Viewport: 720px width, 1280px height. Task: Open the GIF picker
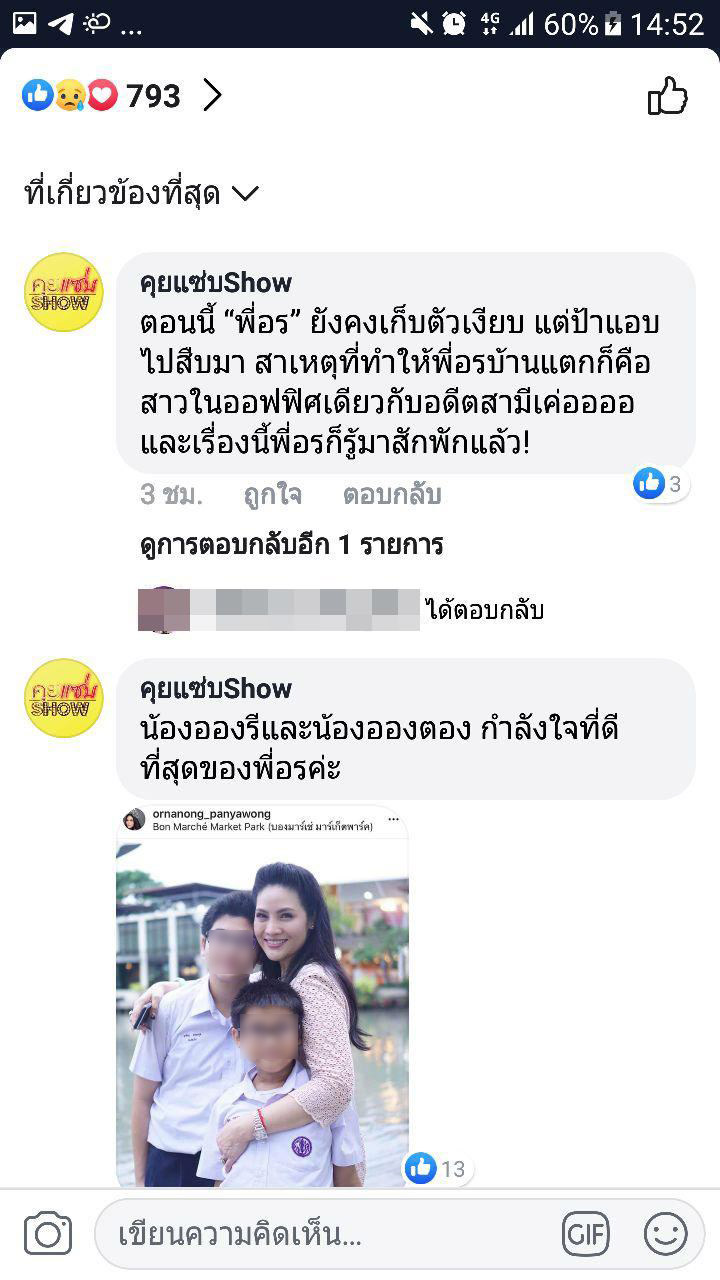(x=585, y=1234)
